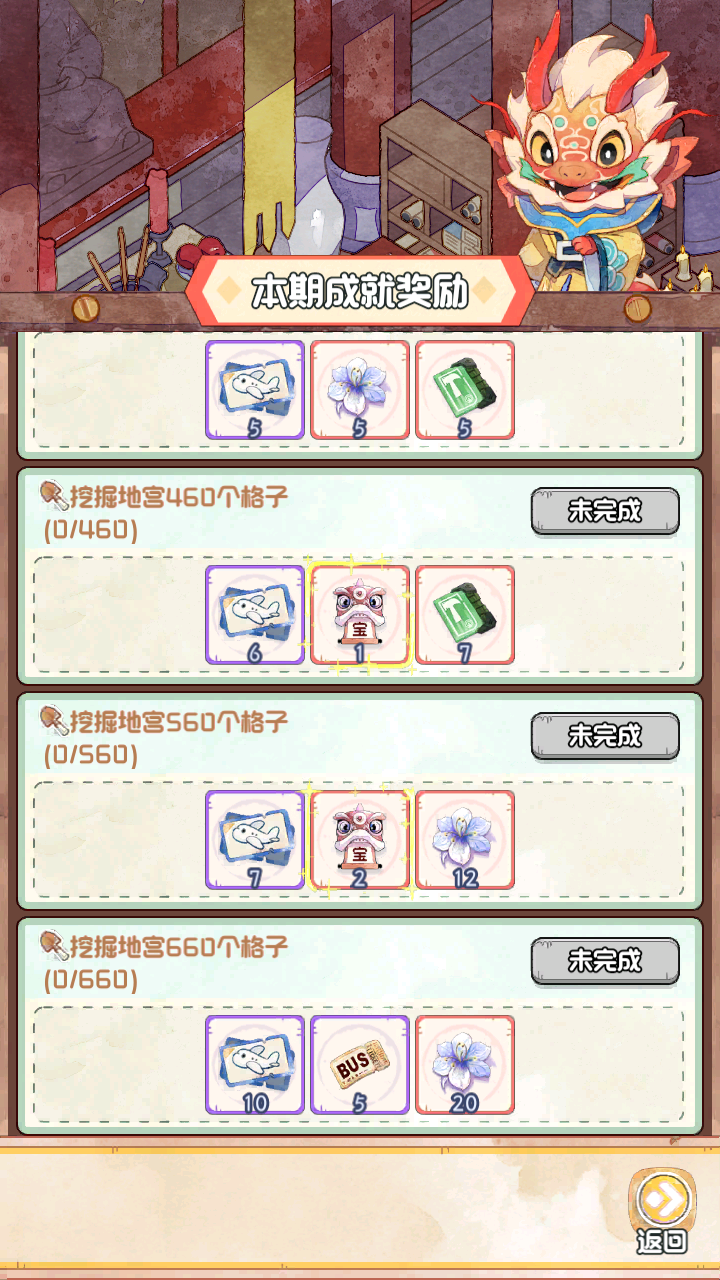
Task: Inspect lion treasure reward in the 560 task
Action: coord(360,840)
